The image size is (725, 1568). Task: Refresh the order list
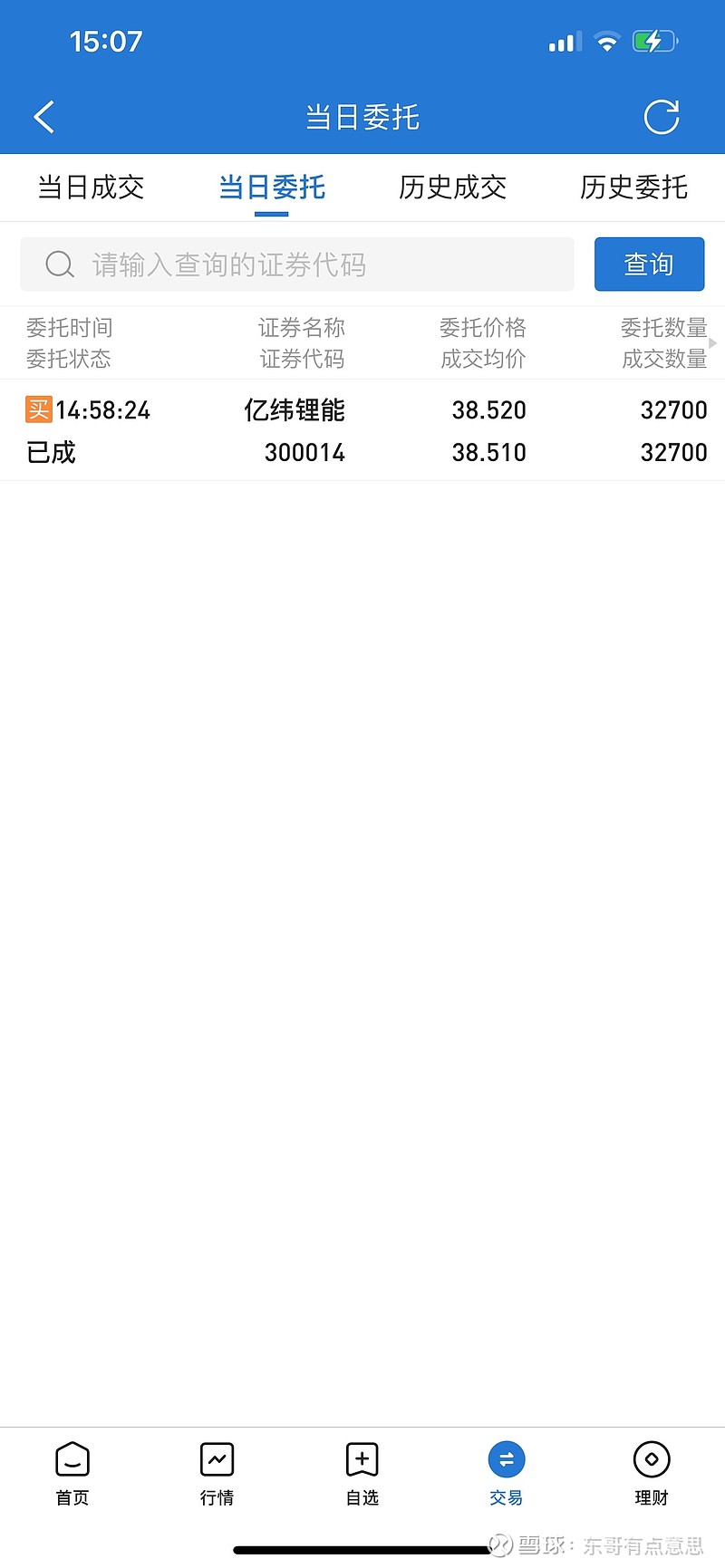661,117
